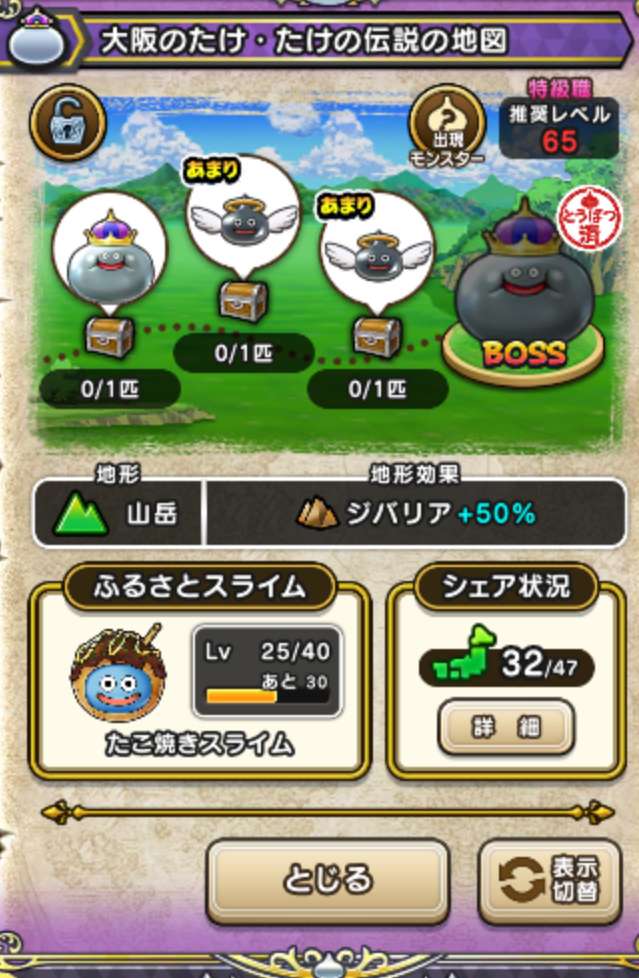Open the 詳細 share status details
Screen dimensions: 639x978
[x=506, y=727]
